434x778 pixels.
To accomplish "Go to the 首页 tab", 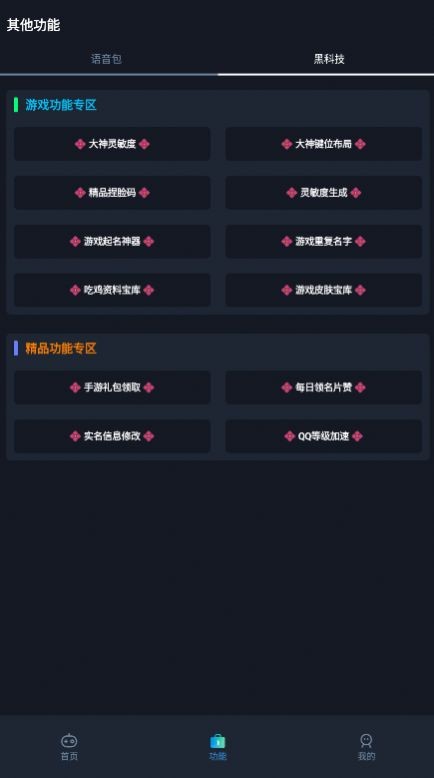I will coord(69,747).
